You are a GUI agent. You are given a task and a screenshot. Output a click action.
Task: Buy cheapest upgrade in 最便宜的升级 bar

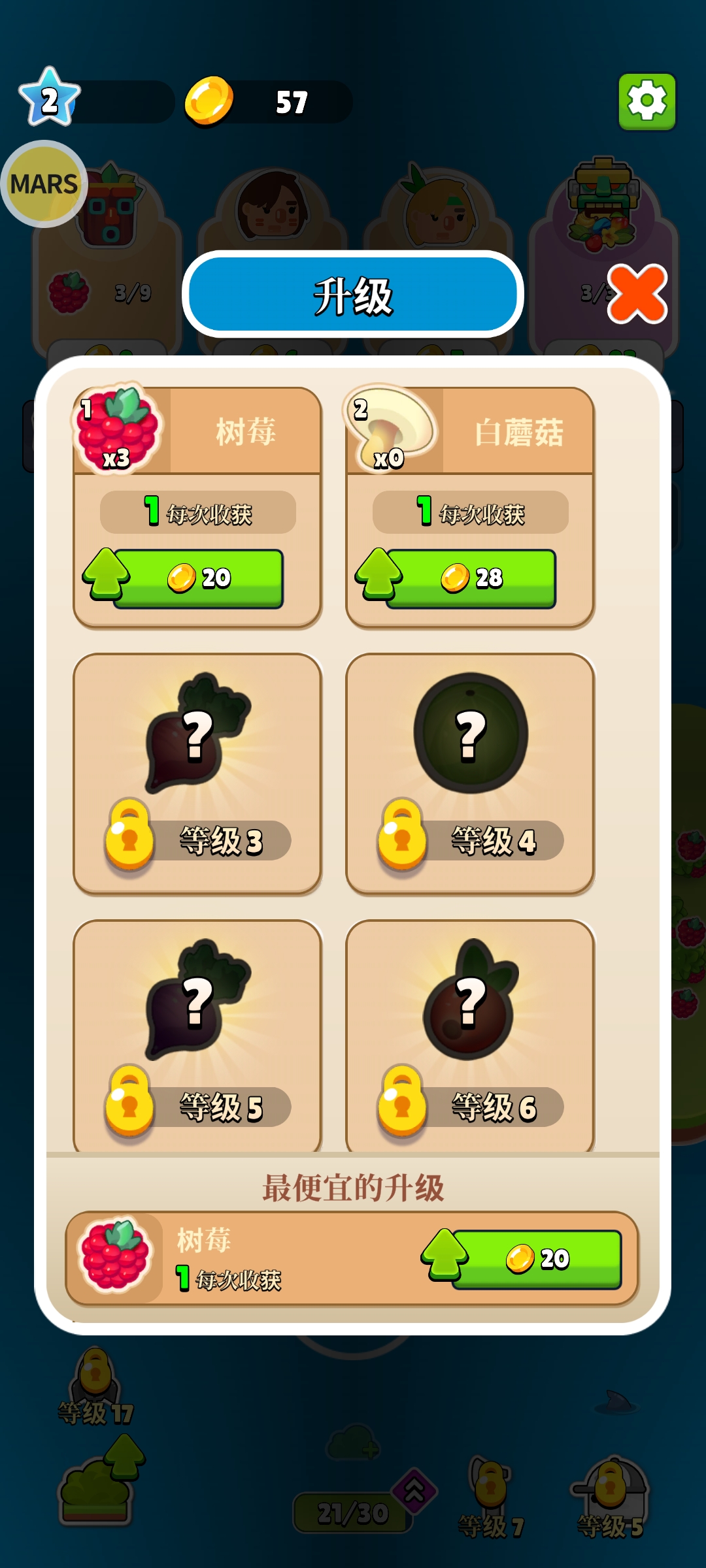pyautogui.click(x=536, y=1258)
